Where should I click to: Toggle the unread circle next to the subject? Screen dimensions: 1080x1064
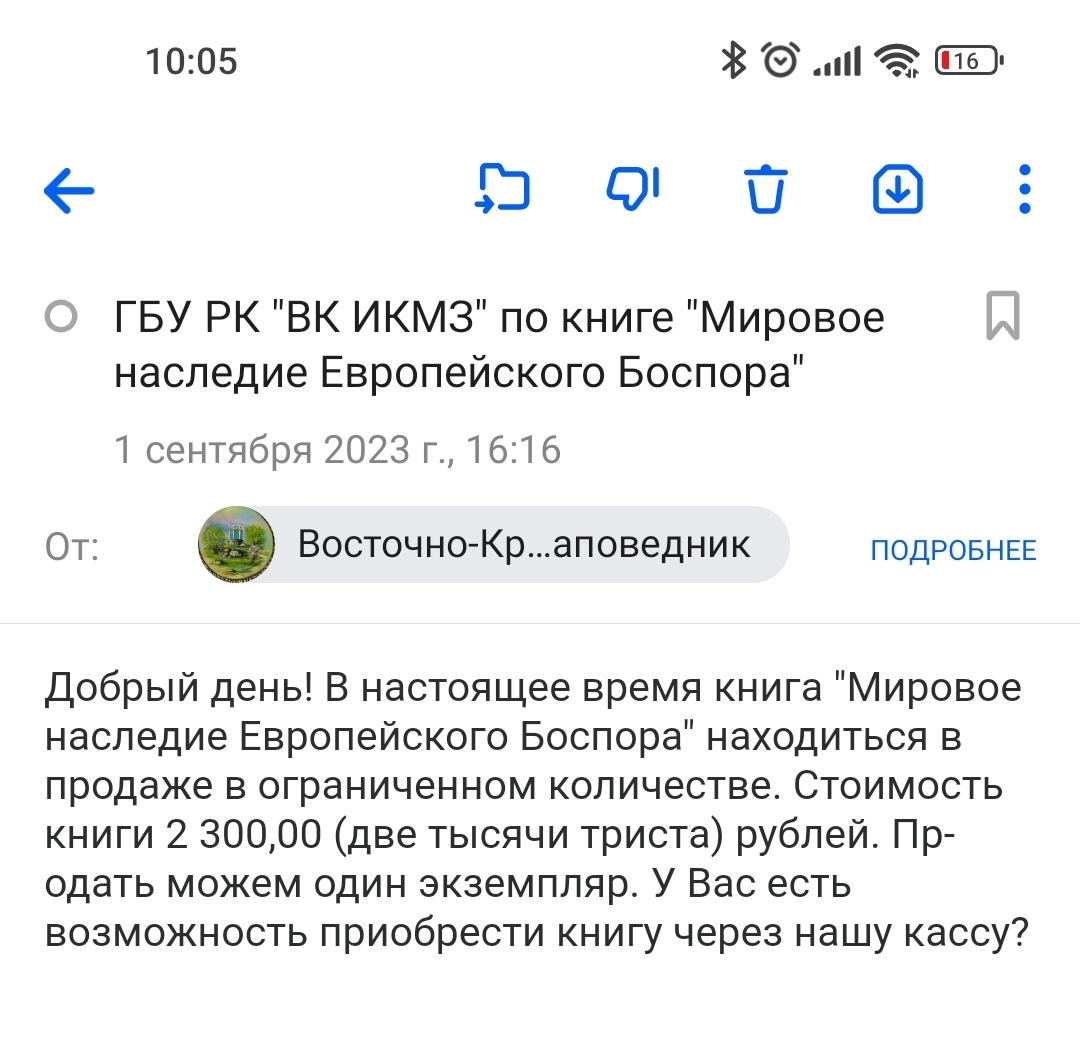coord(61,318)
